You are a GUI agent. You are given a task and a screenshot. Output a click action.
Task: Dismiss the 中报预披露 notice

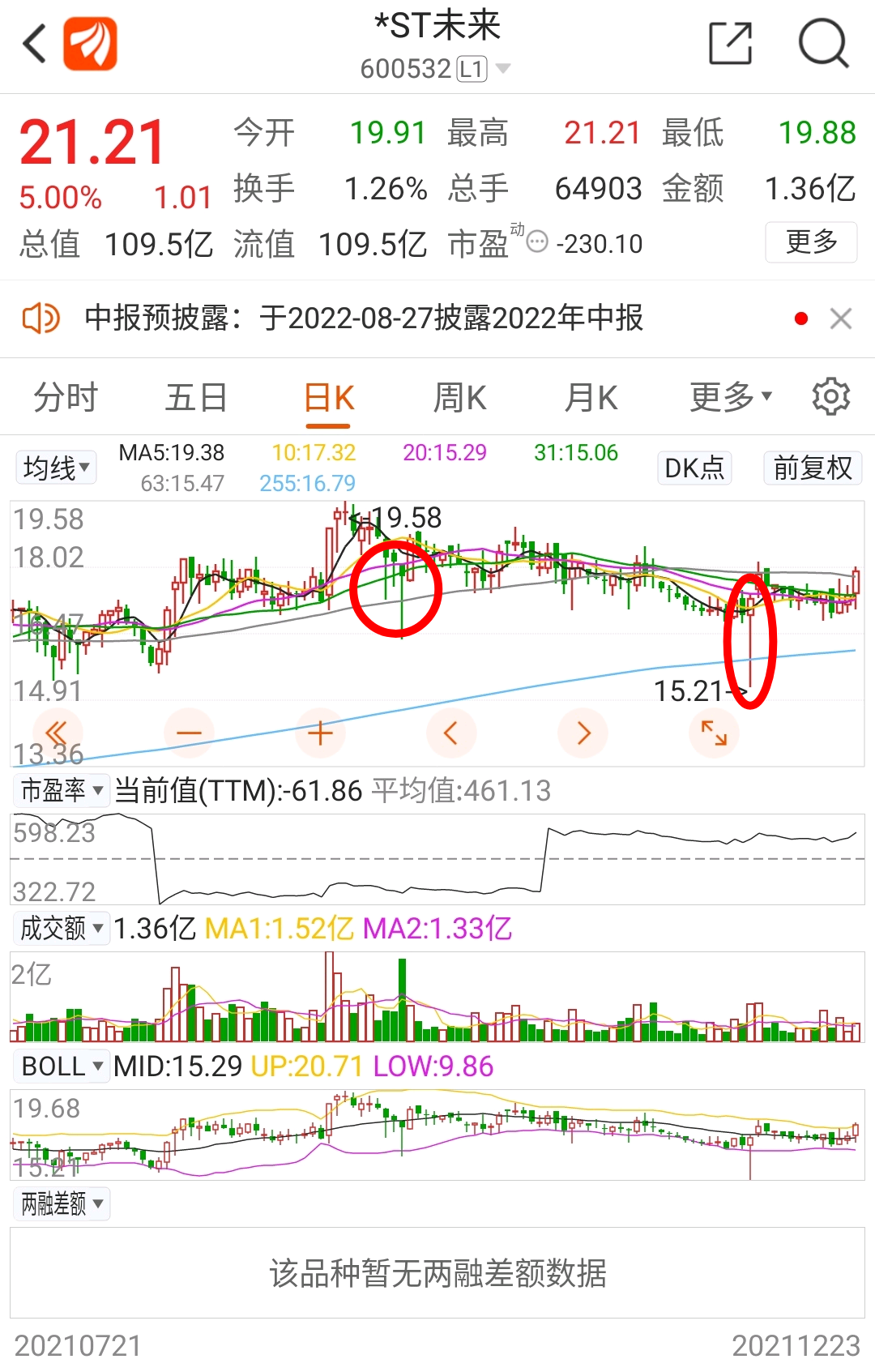click(x=841, y=318)
